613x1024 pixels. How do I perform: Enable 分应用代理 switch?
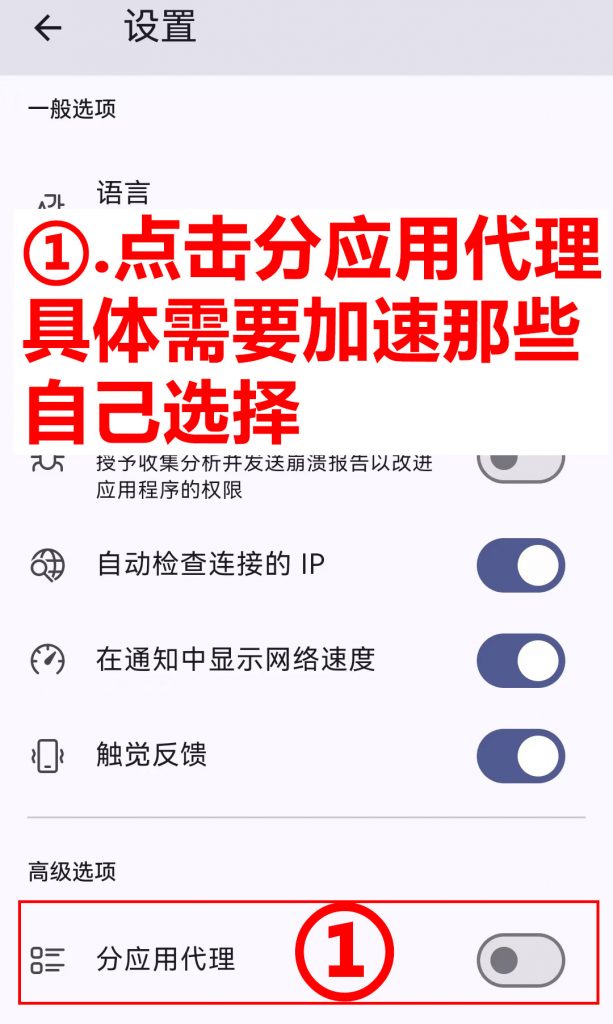(x=521, y=960)
